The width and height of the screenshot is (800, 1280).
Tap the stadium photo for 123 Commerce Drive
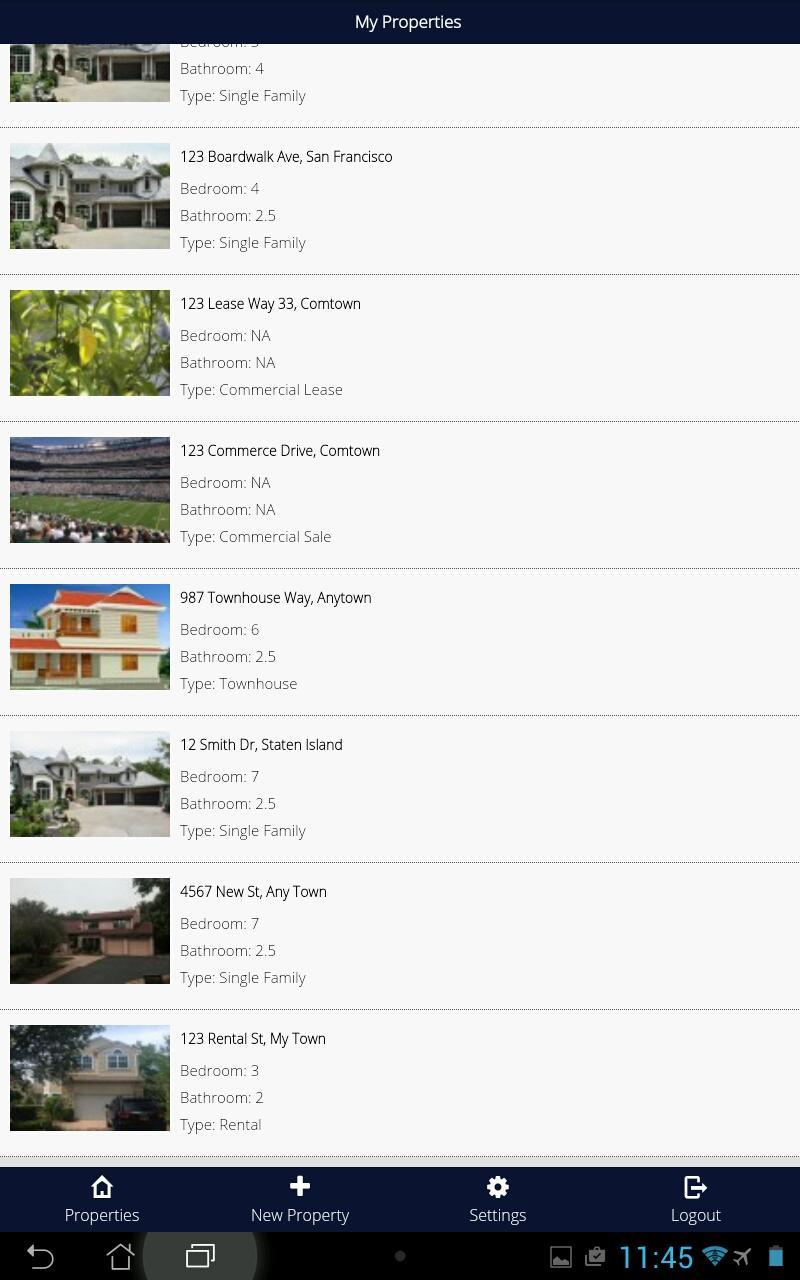coord(89,490)
